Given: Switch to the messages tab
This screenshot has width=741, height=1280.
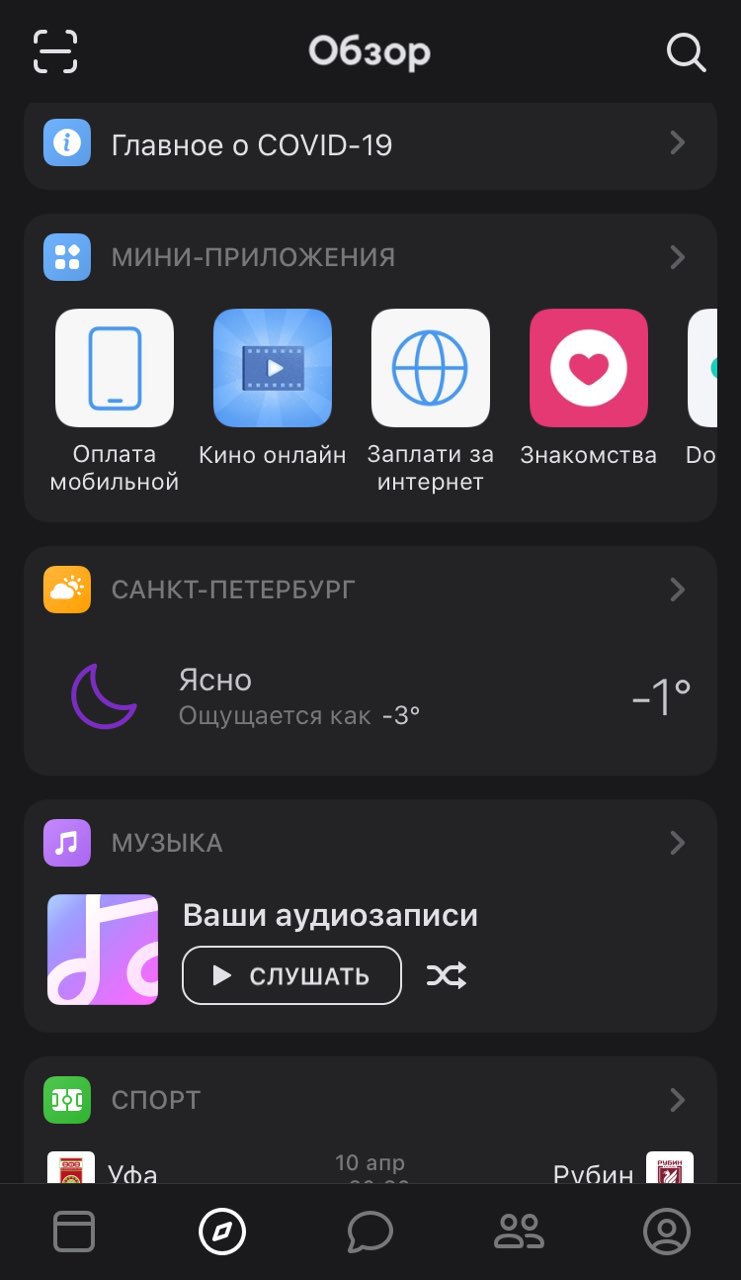Looking at the screenshot, I should coord(370,1232).
